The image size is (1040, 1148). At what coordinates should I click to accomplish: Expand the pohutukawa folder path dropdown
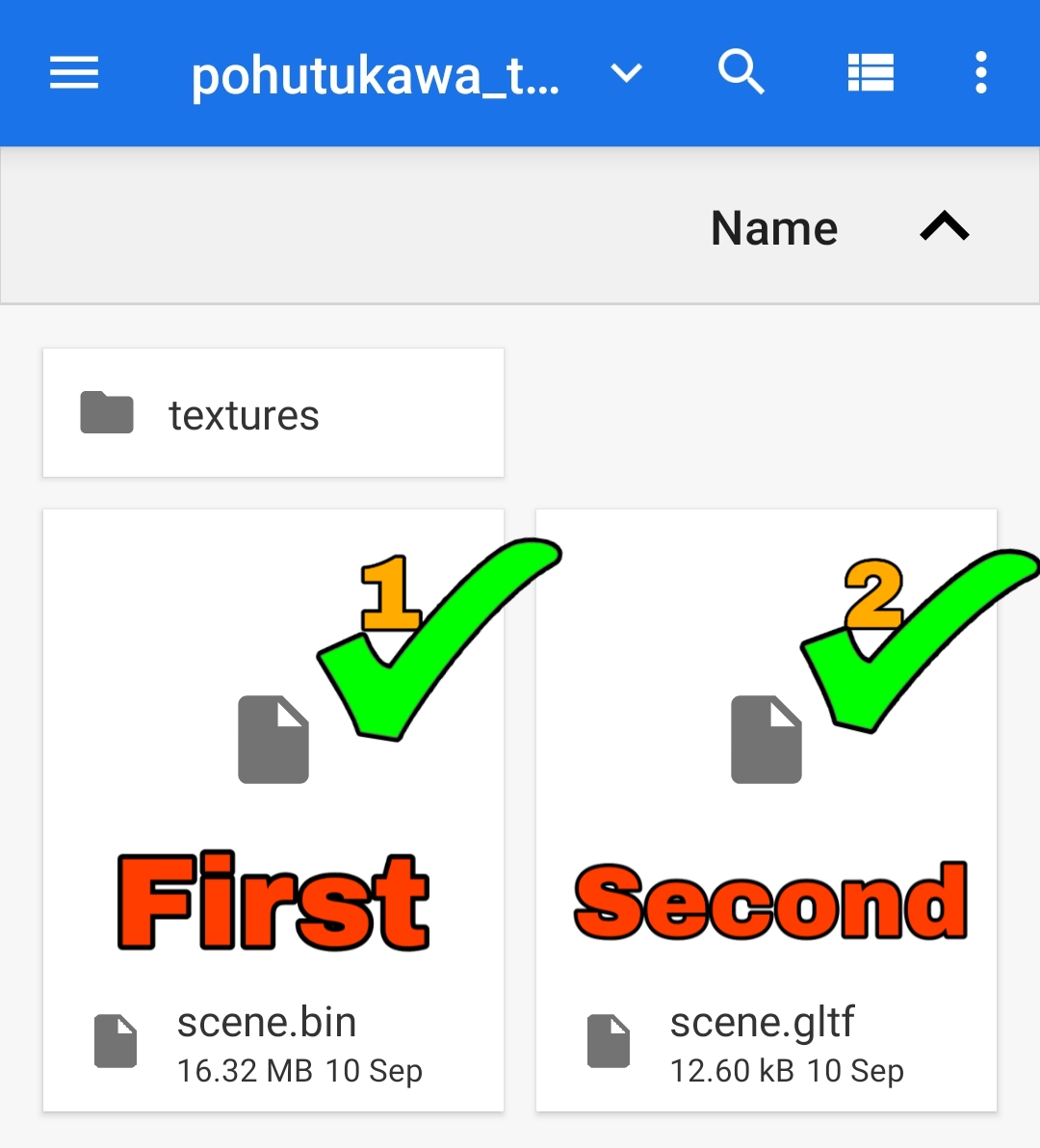pyautogui.click(x=626, y=73)
